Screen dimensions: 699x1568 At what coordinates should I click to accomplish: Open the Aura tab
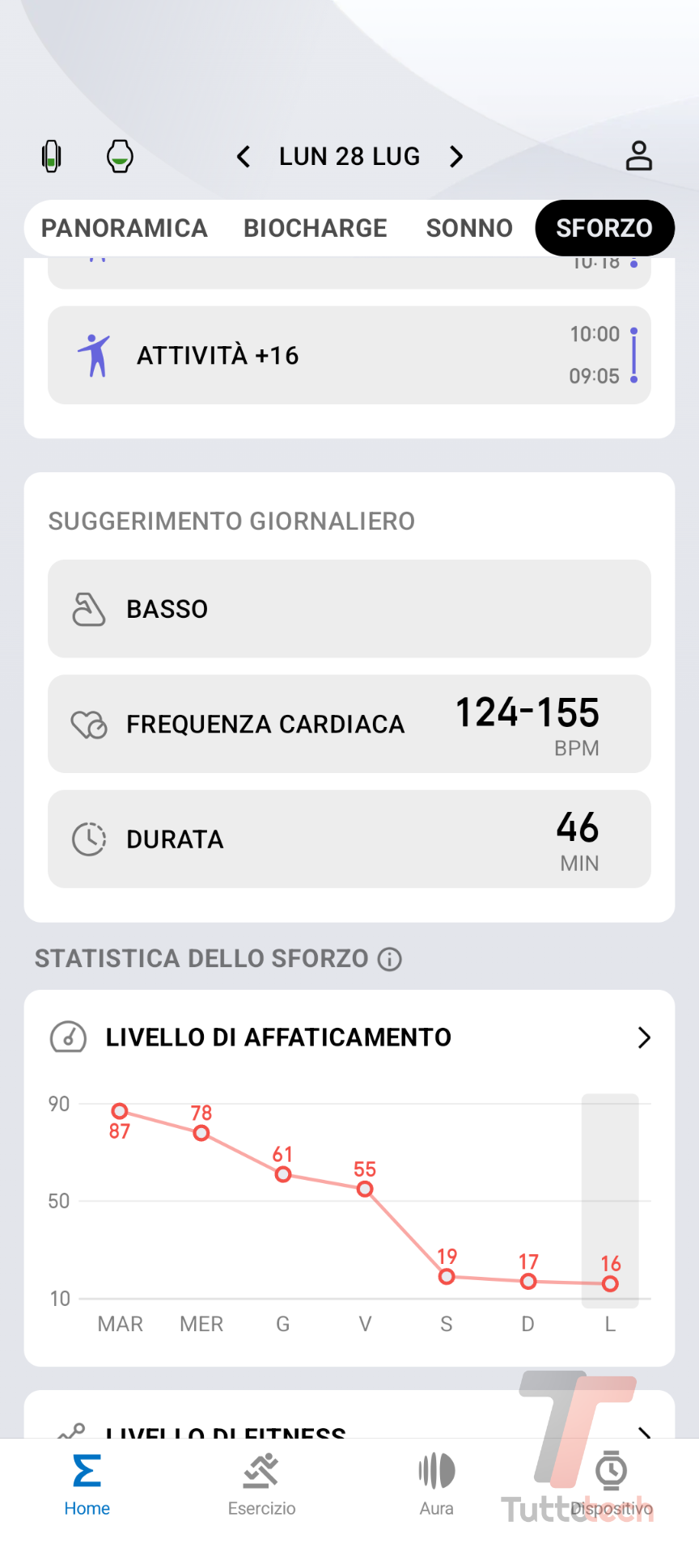click(436, 1483)
